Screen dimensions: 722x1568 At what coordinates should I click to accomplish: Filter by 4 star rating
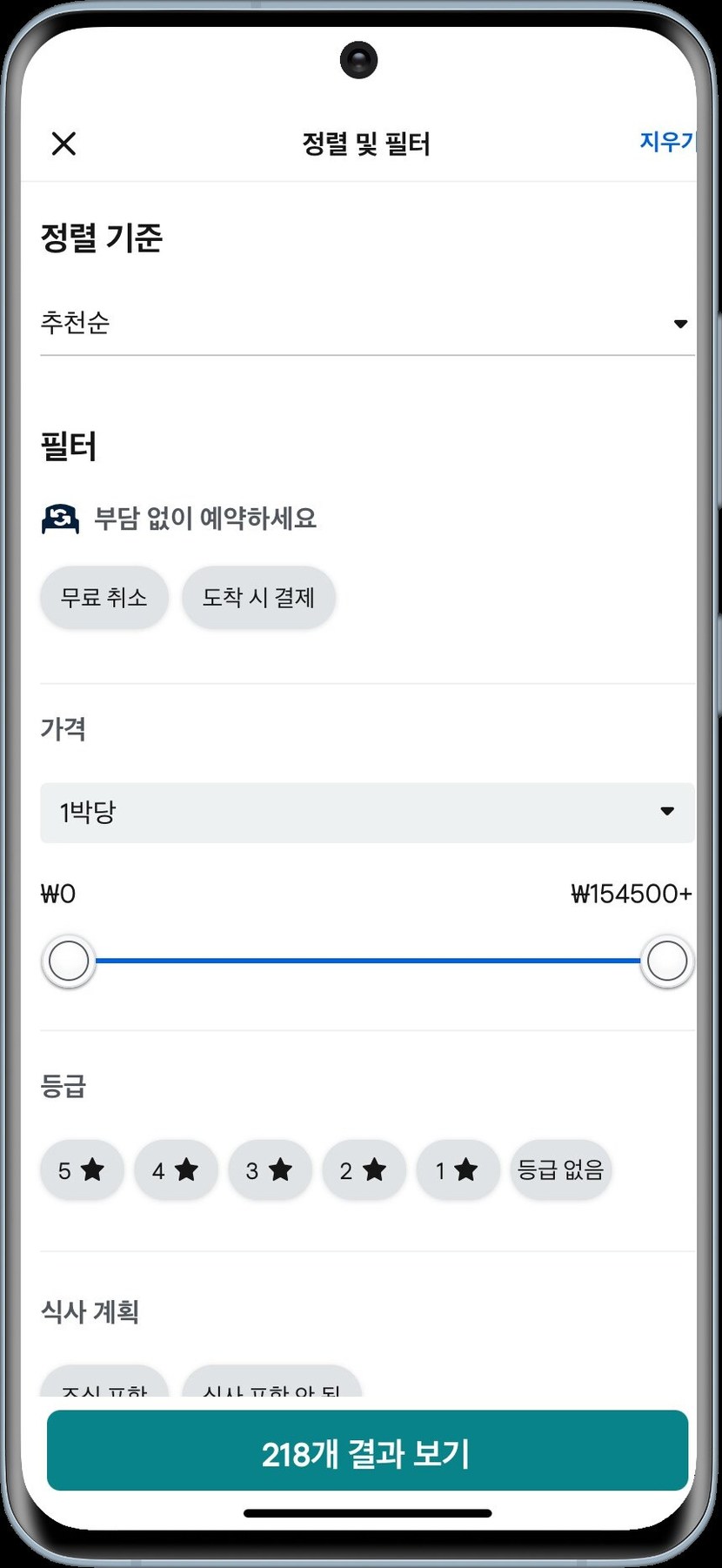tap(176, 1170)
